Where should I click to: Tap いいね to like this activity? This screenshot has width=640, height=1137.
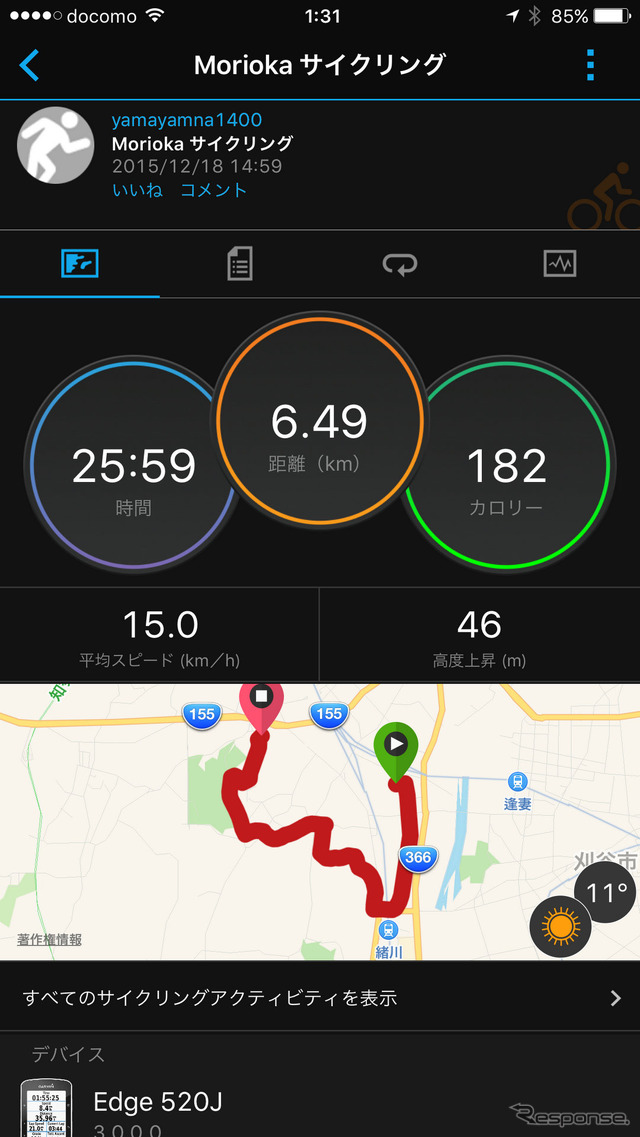pyautogui.click(x=137, y=190)
